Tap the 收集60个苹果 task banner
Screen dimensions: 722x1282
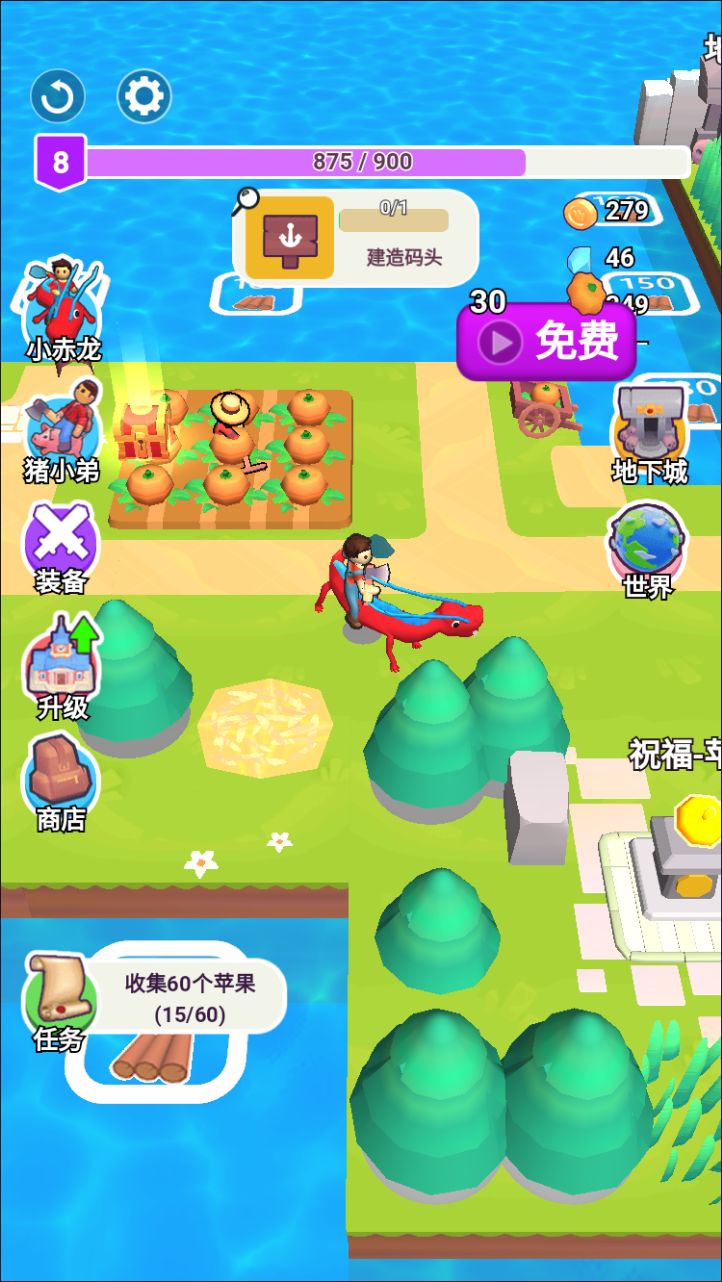[x=190, y=998]
